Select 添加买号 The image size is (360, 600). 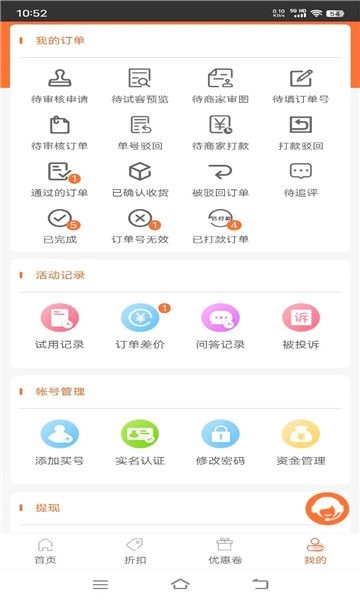click(60, 443)
